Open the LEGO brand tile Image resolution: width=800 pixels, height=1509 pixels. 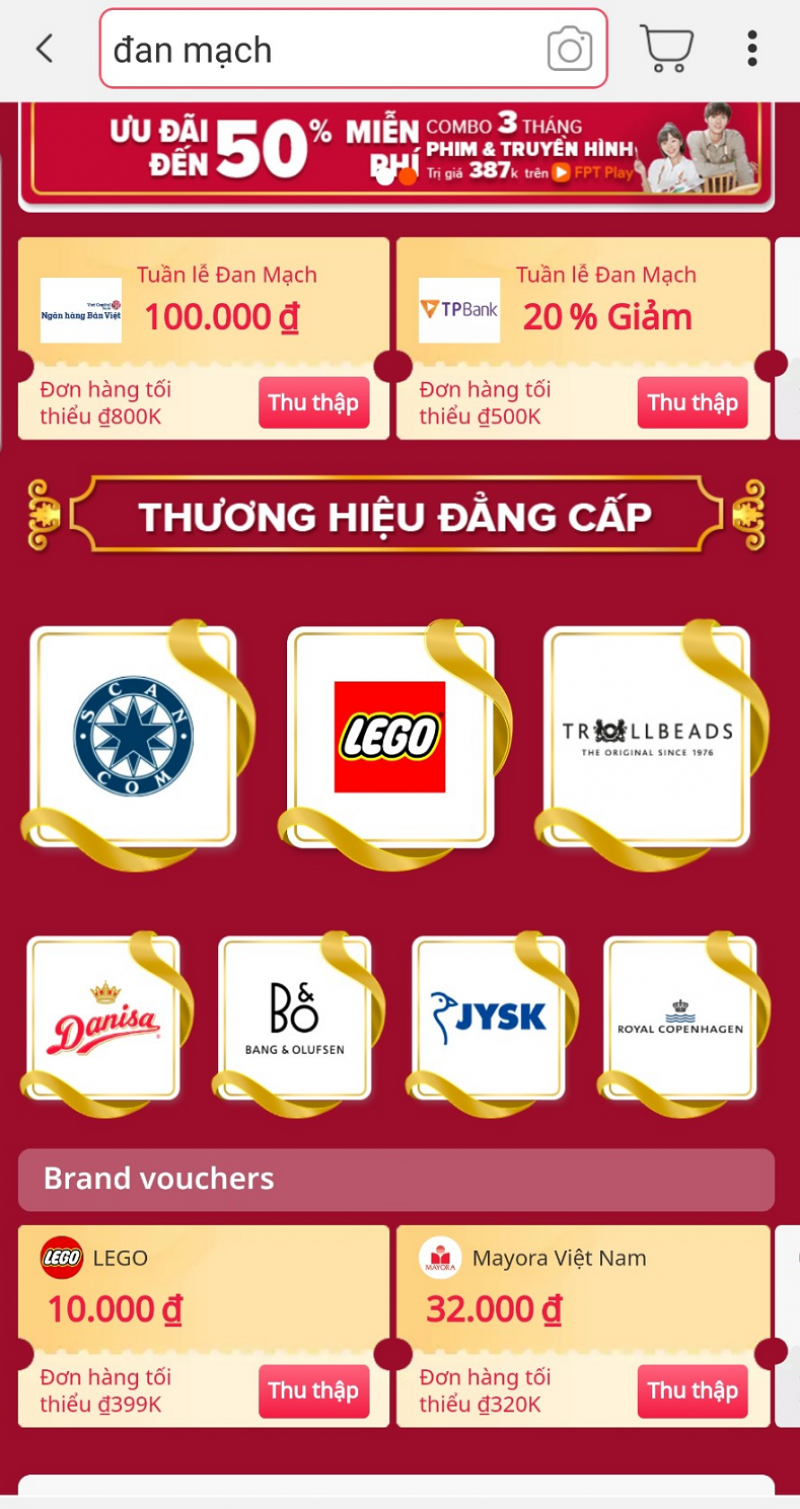[x=390, y=737]
